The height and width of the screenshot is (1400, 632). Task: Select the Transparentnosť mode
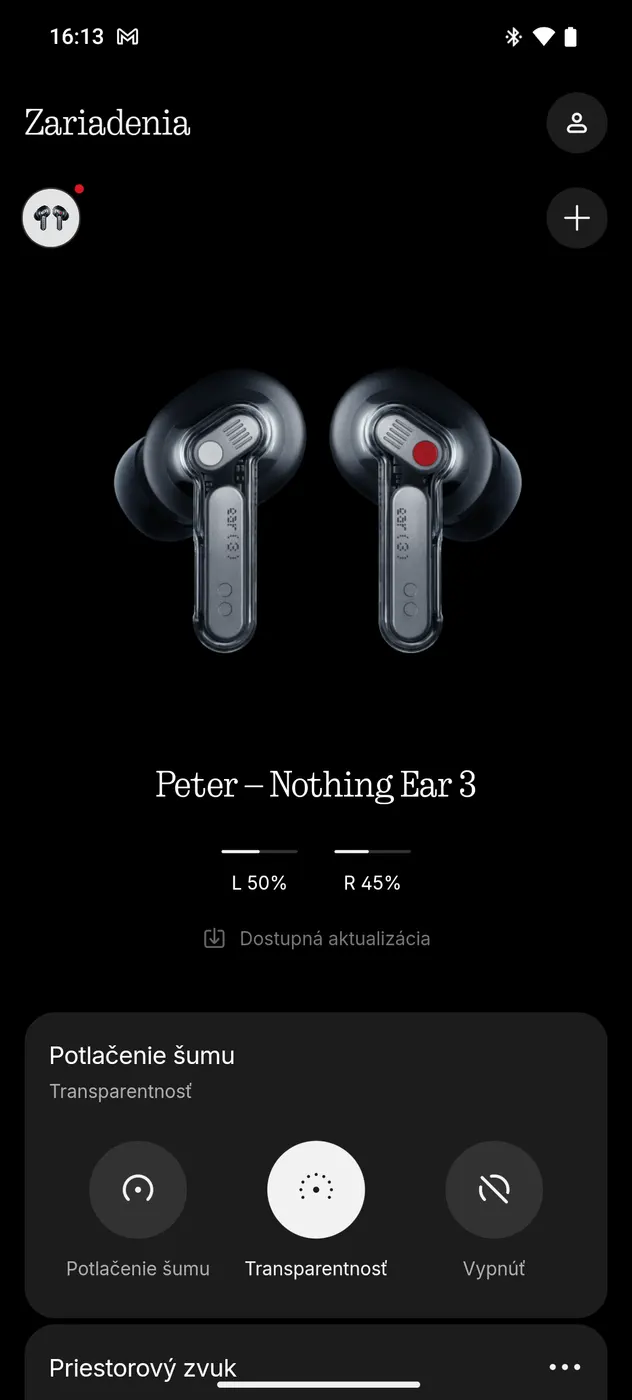[x=316, y=1190]
